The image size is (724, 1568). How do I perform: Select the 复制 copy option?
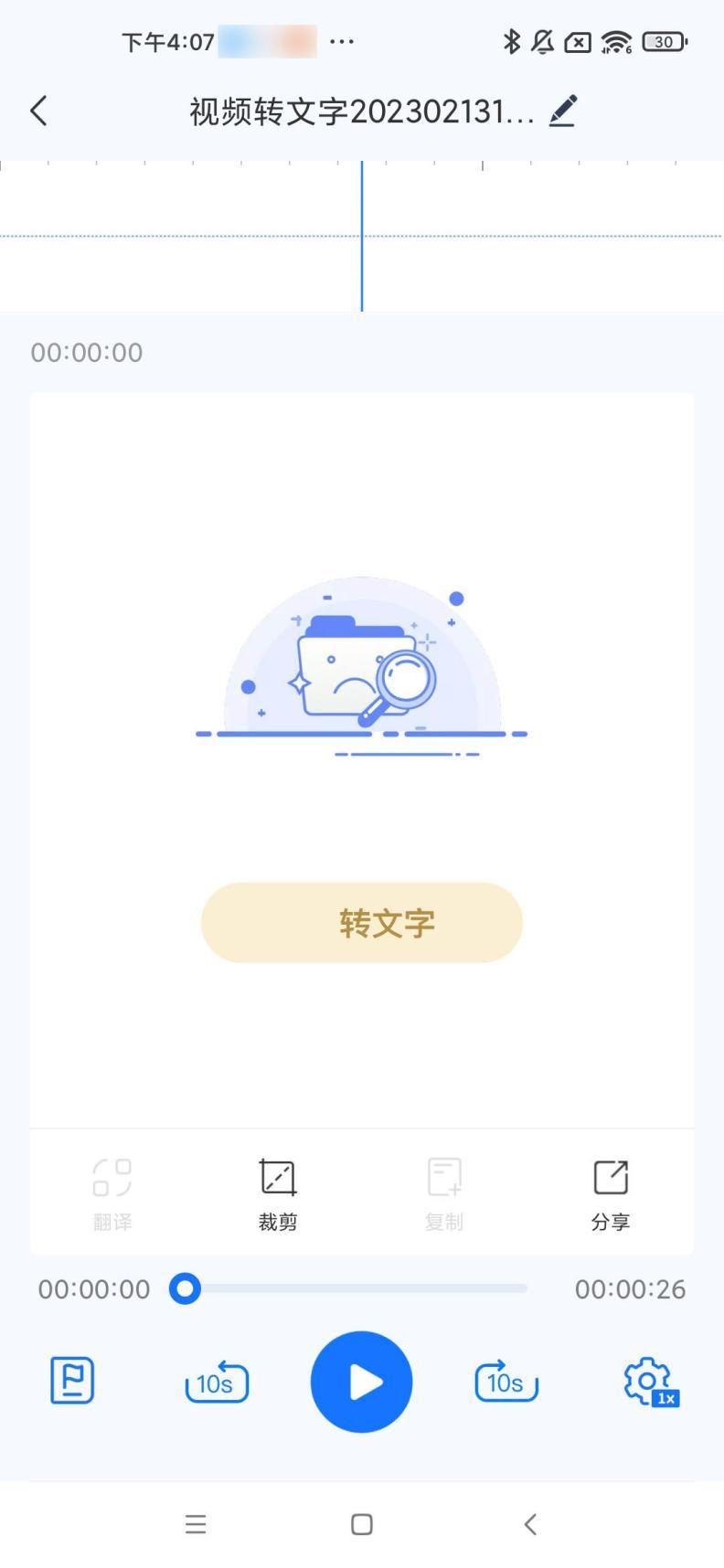tap(444, 1193)
